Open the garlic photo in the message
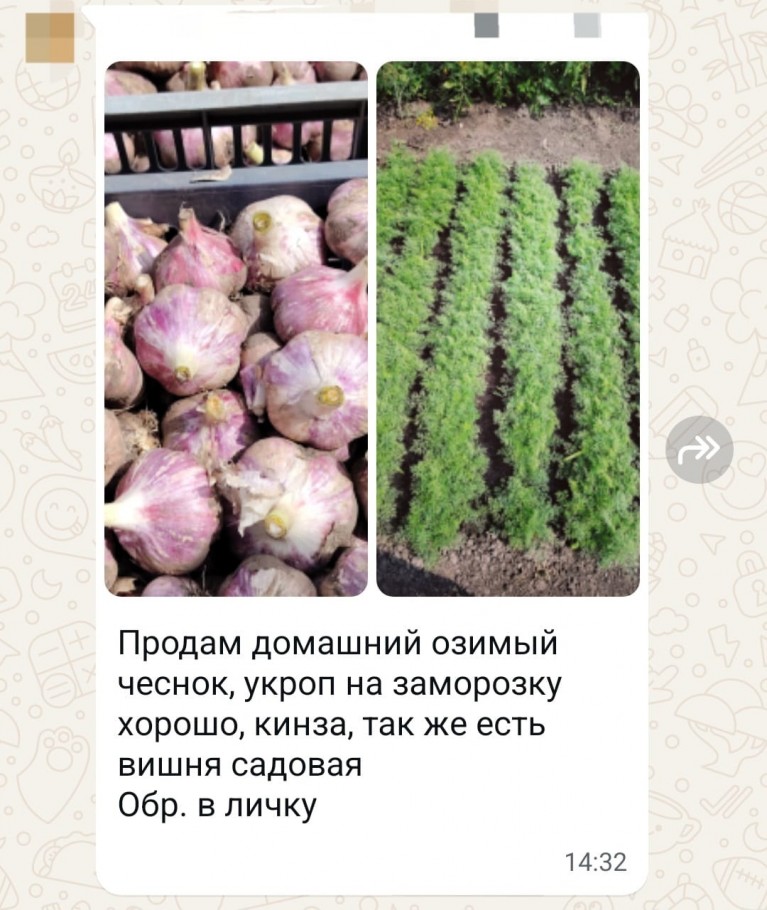The height and width of the screenshot is (910, 767). point(236,330)
